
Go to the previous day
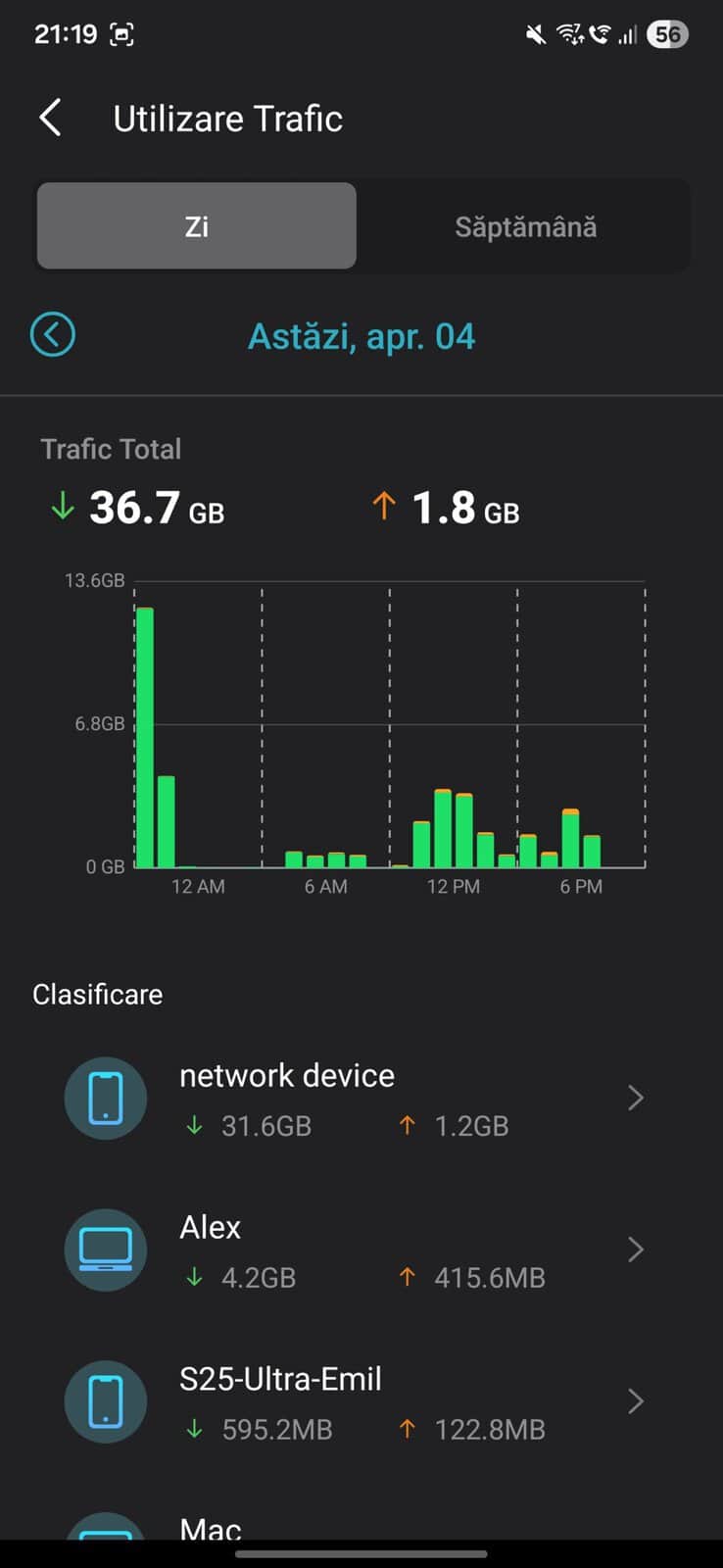(53, 335)
